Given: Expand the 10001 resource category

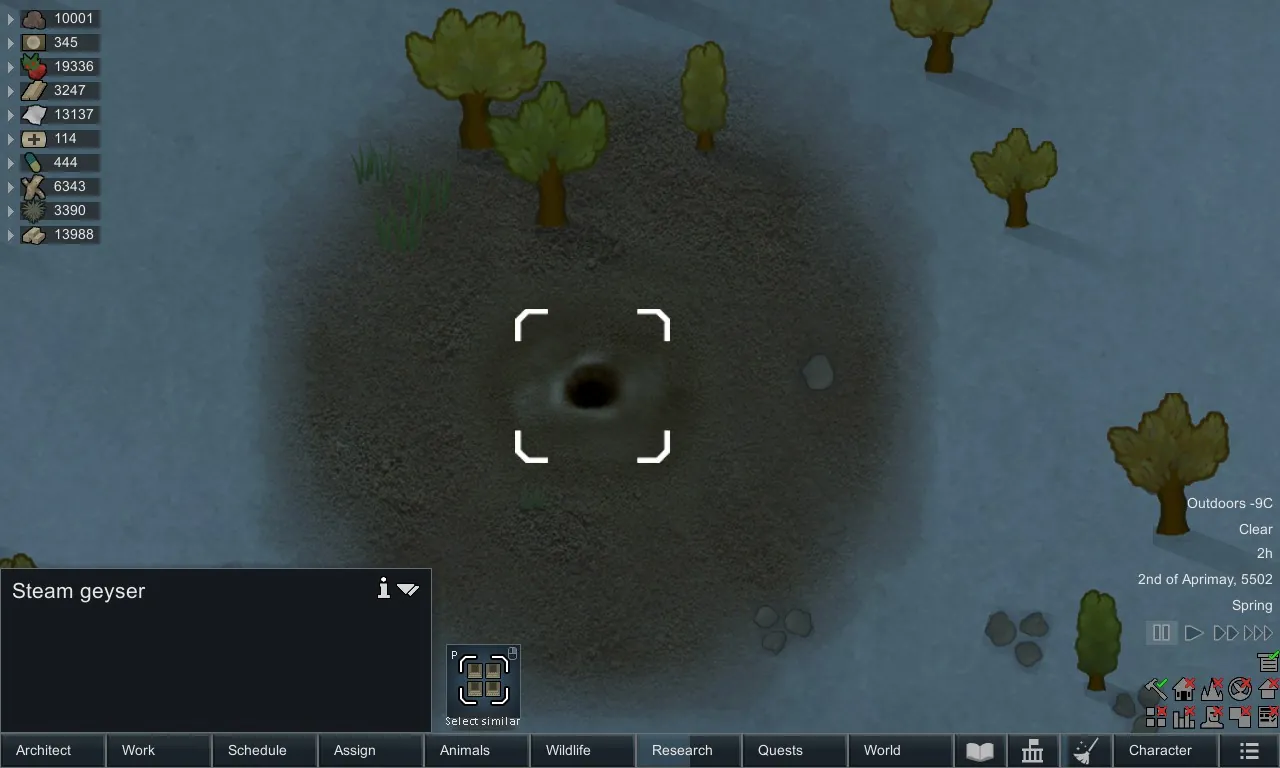Looking at the screenshot, I should pos(11,18).
